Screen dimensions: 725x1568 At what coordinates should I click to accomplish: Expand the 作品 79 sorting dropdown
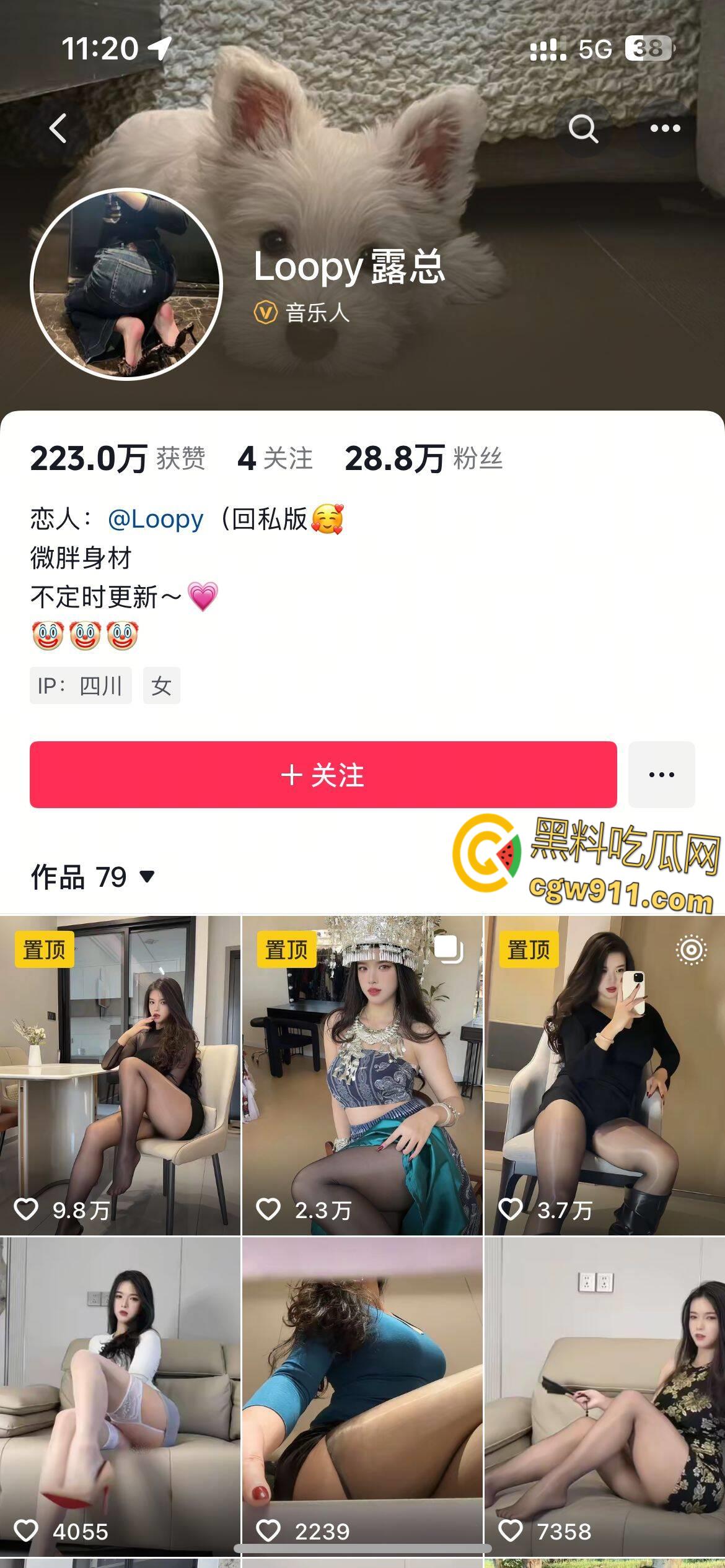(90, 878)
